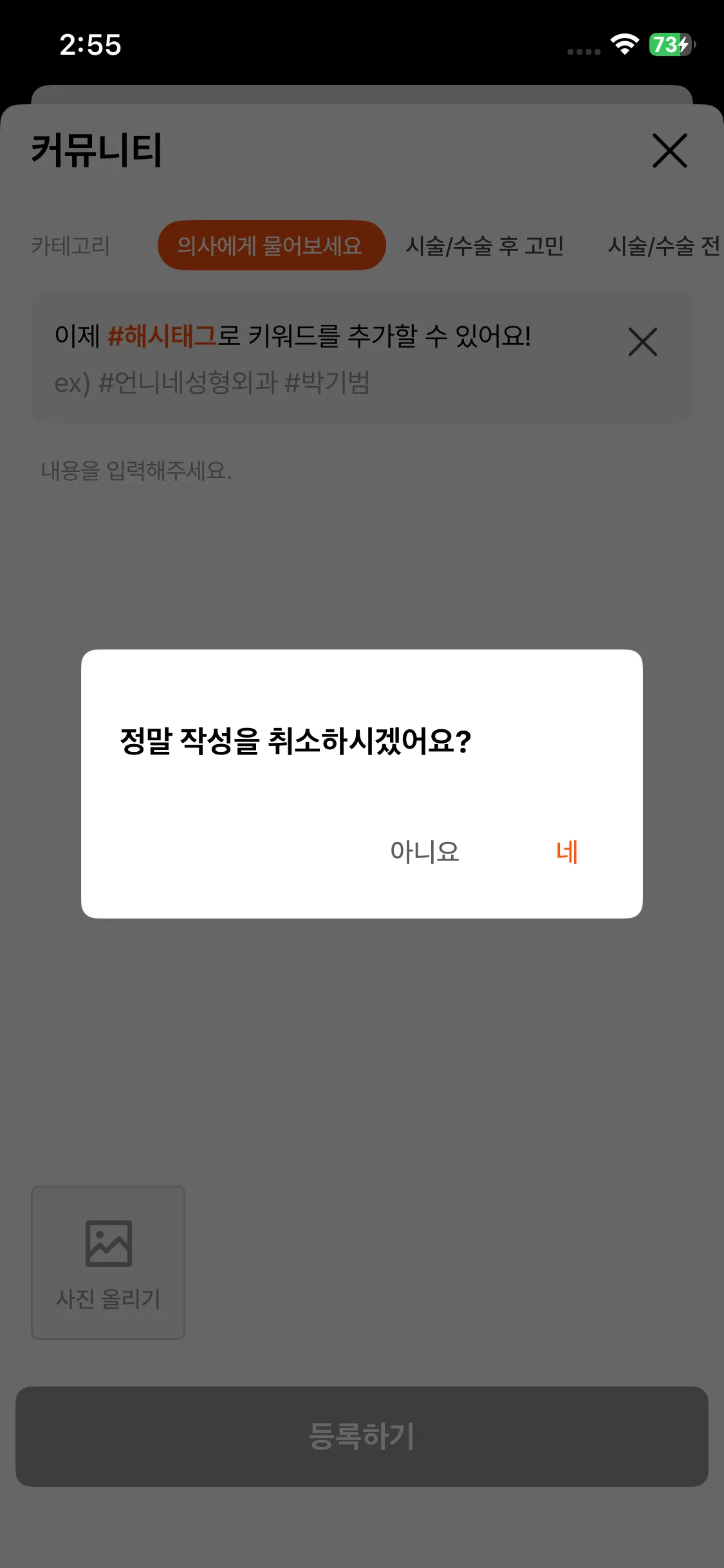Open 사진 올리기 to upload a photo
The height and width of the screenshot is (1568, 724).
point(108,1263)
